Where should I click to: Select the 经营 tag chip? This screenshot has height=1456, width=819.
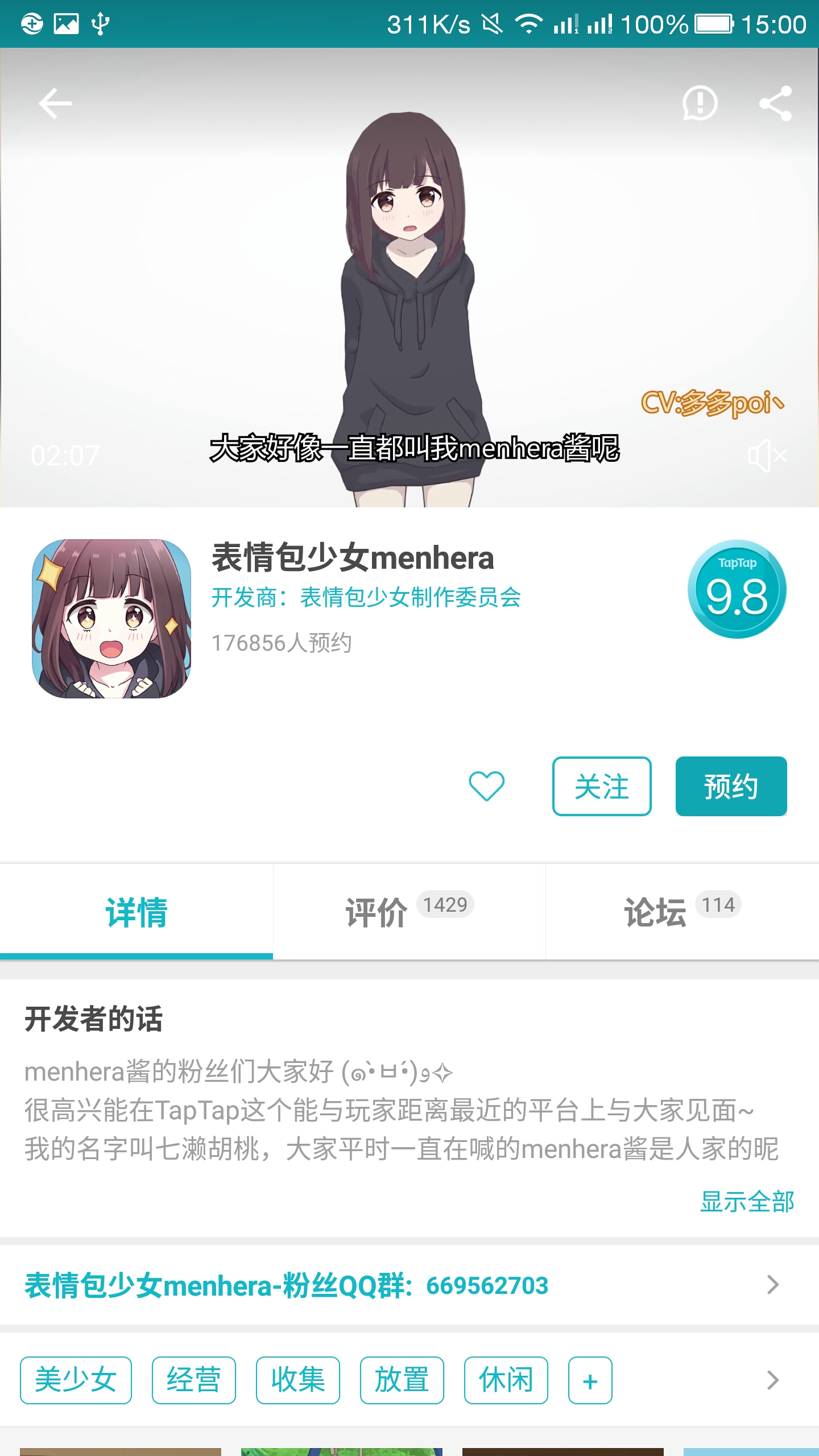(194, 1380)
